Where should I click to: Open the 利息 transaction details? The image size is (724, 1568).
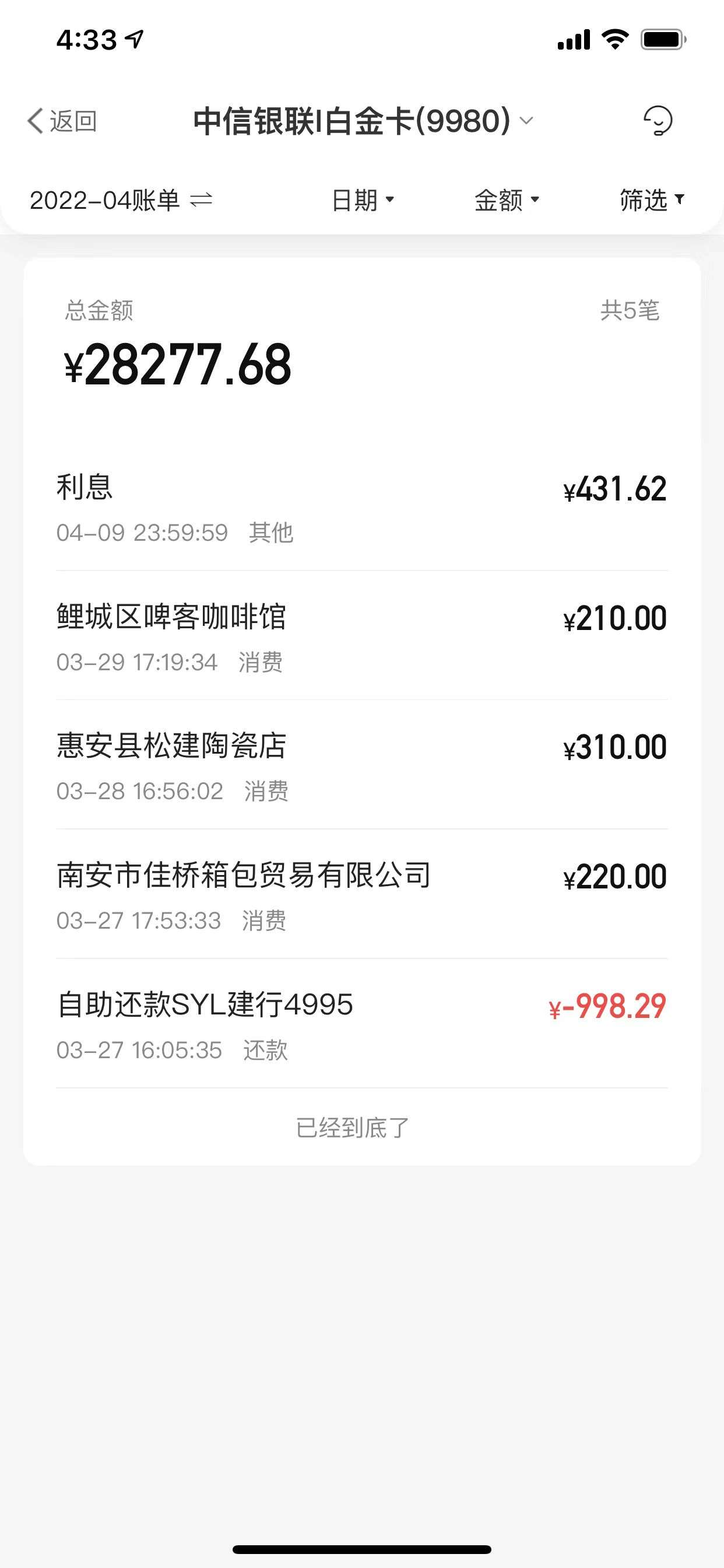coord(362,507)
